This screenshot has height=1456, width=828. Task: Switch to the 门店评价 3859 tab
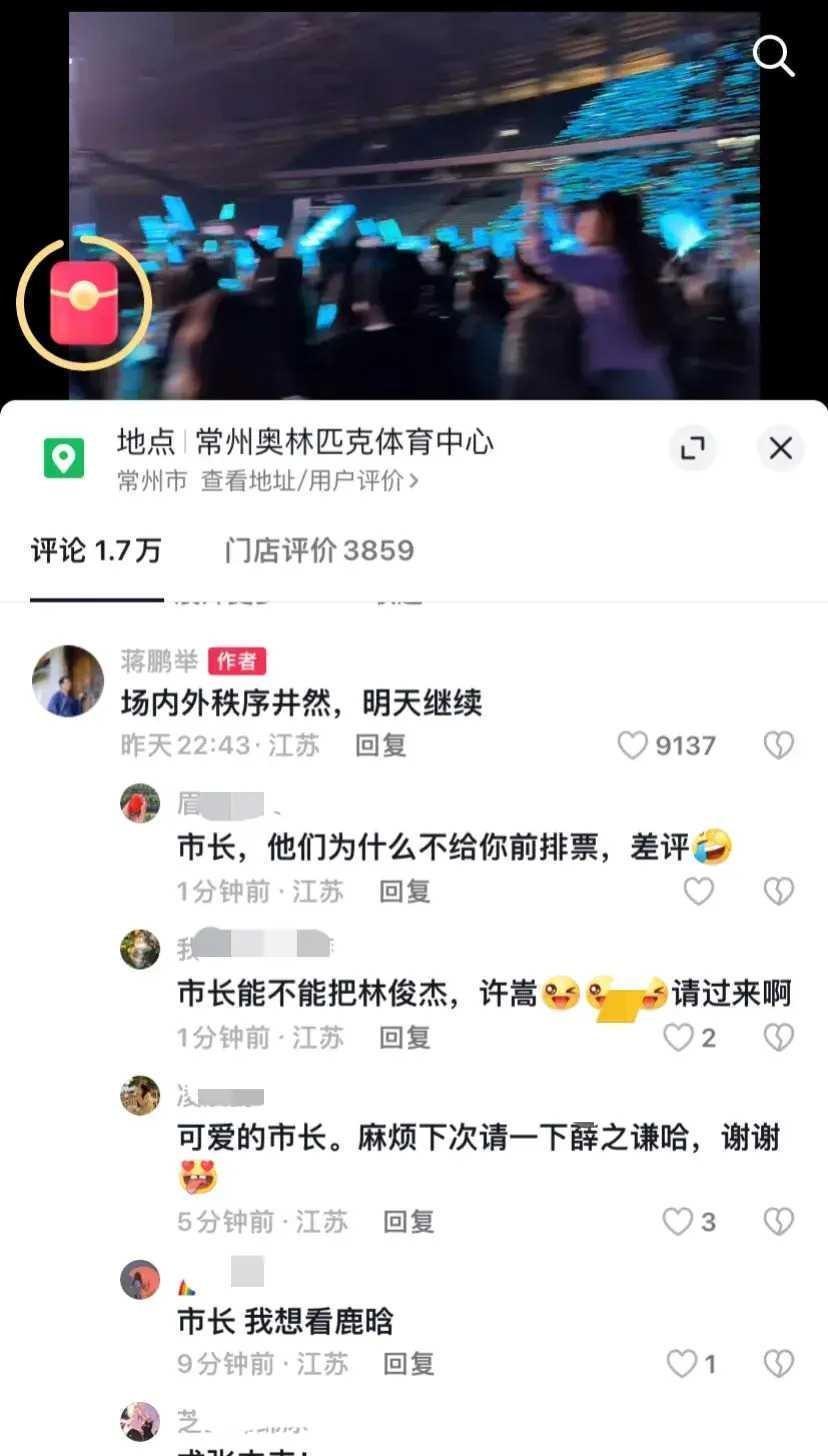tap(319, 550)
